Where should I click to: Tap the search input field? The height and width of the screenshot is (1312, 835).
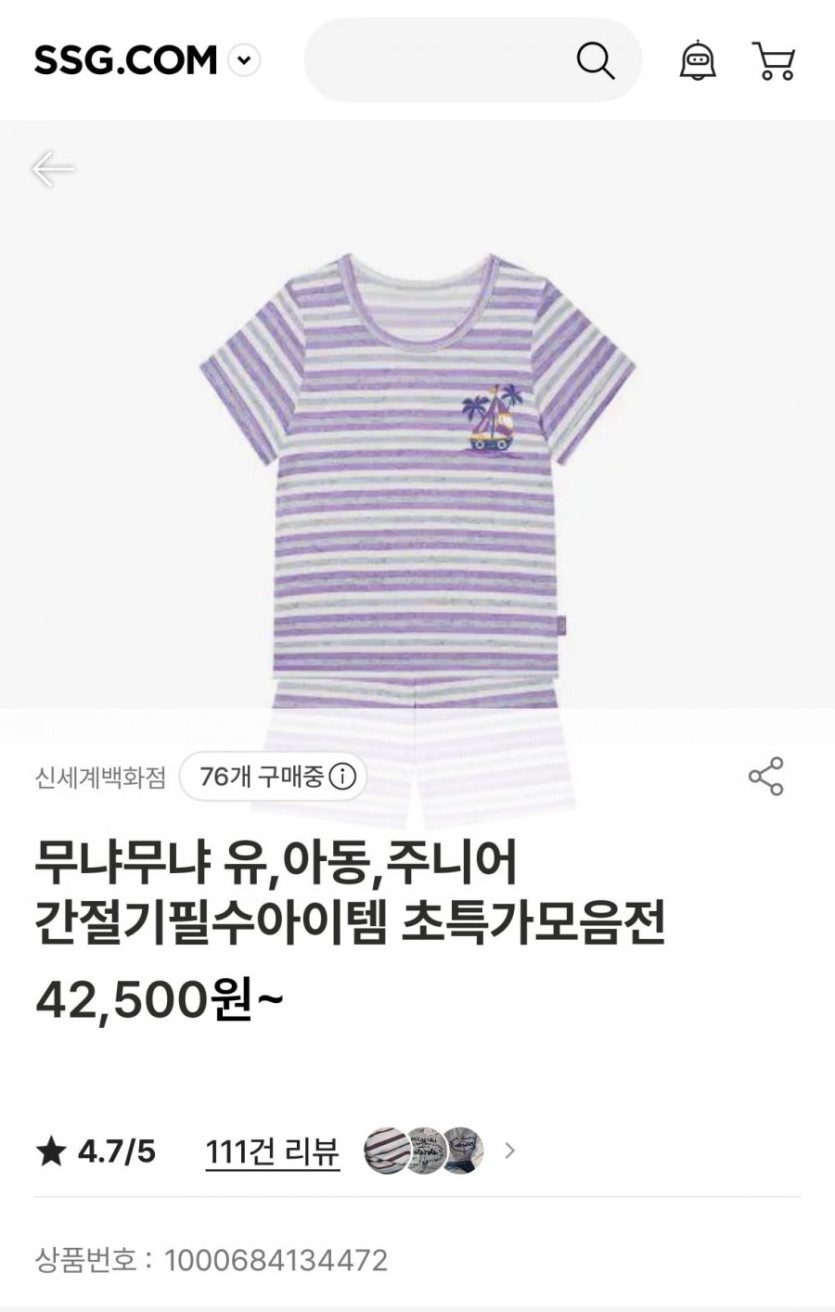[x=440, y=61]
